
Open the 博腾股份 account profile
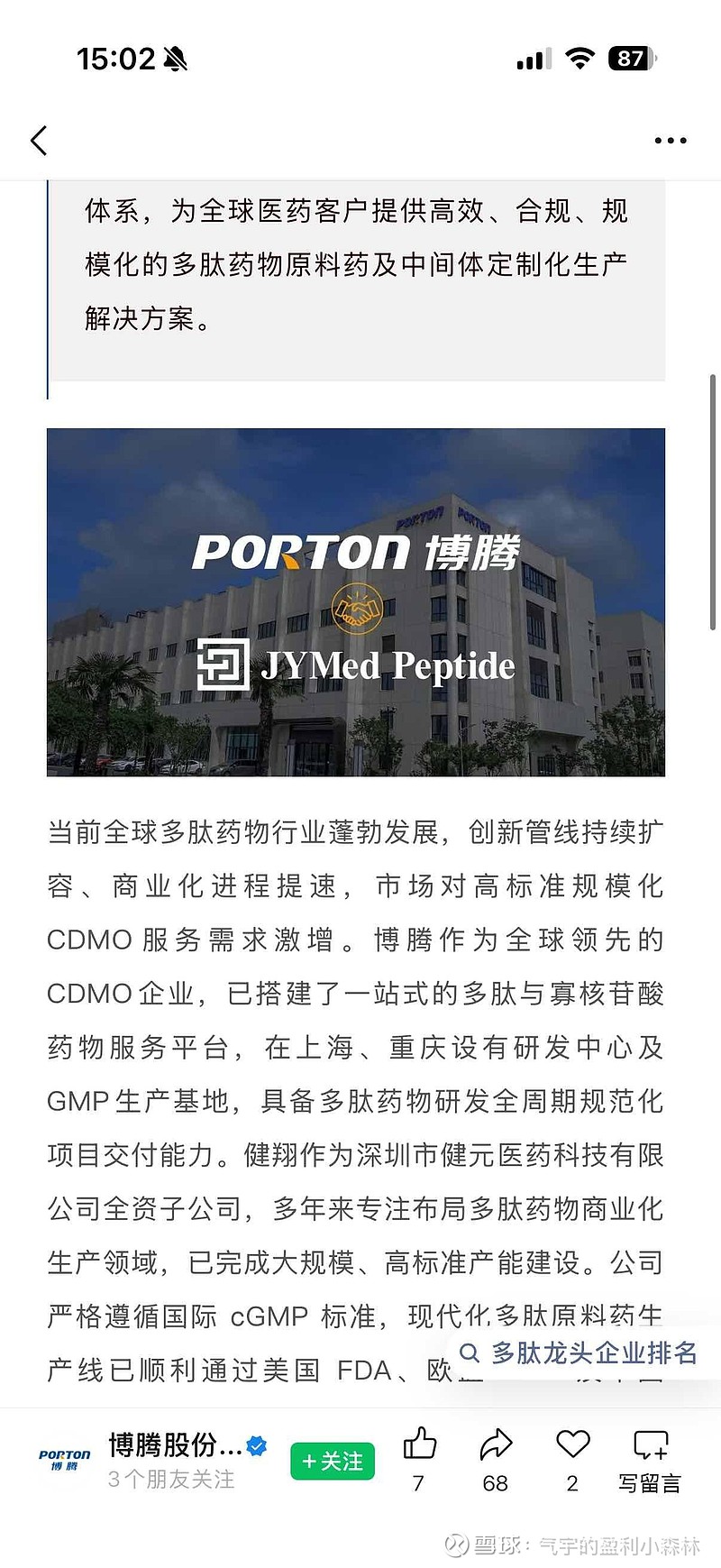coord(174,1446)
